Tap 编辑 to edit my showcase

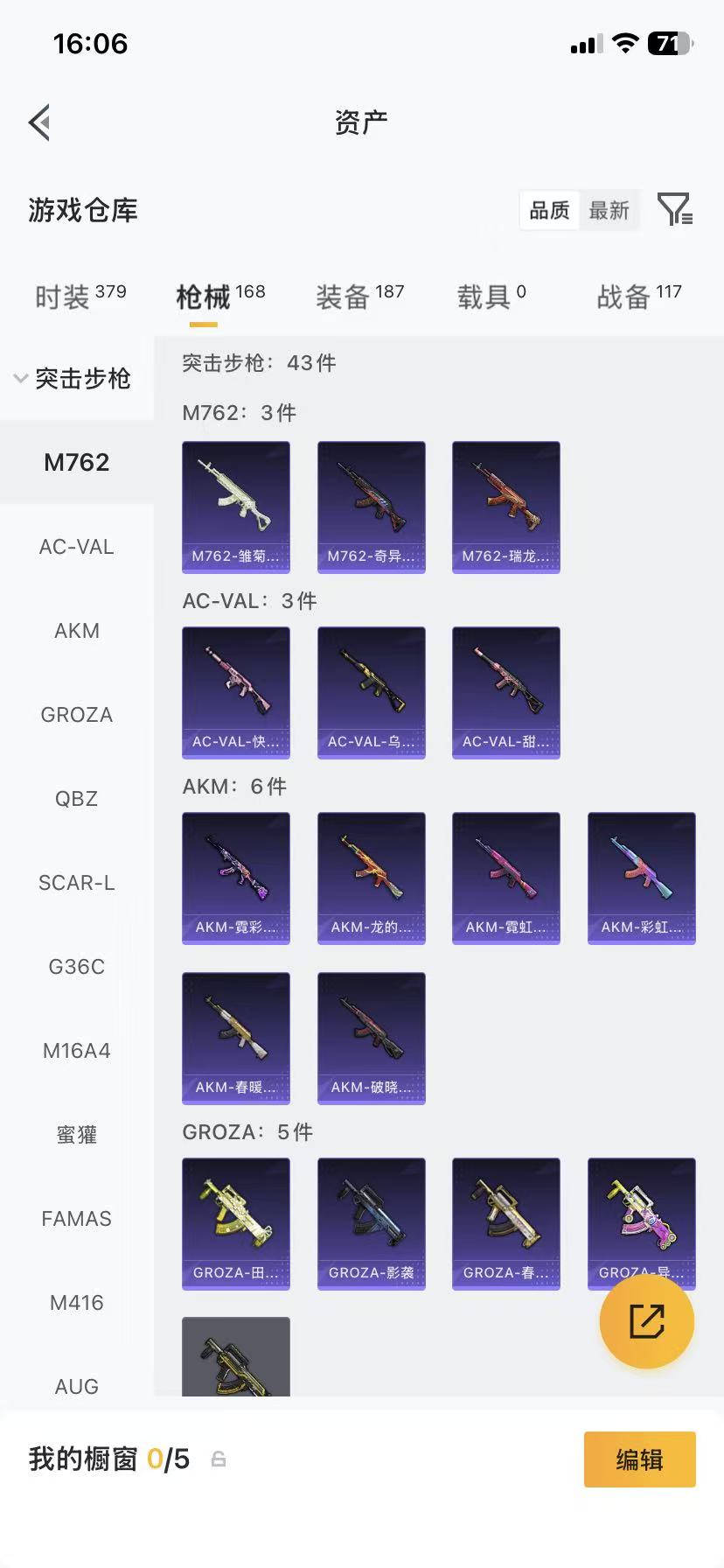pos(639,1459)
